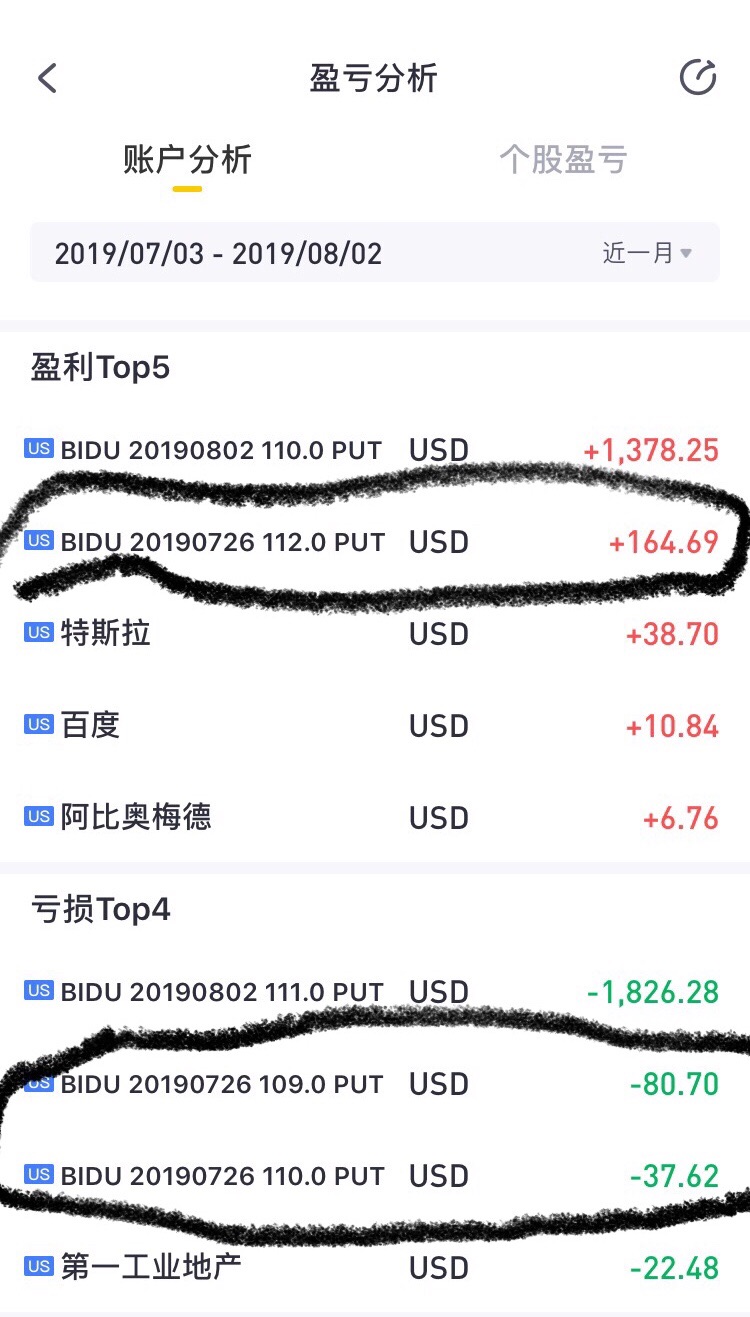Open the 特斯拉 profit row
The height and width of the screenshot is (1317, 750).
pyautogui.click(x=375, y=634)
